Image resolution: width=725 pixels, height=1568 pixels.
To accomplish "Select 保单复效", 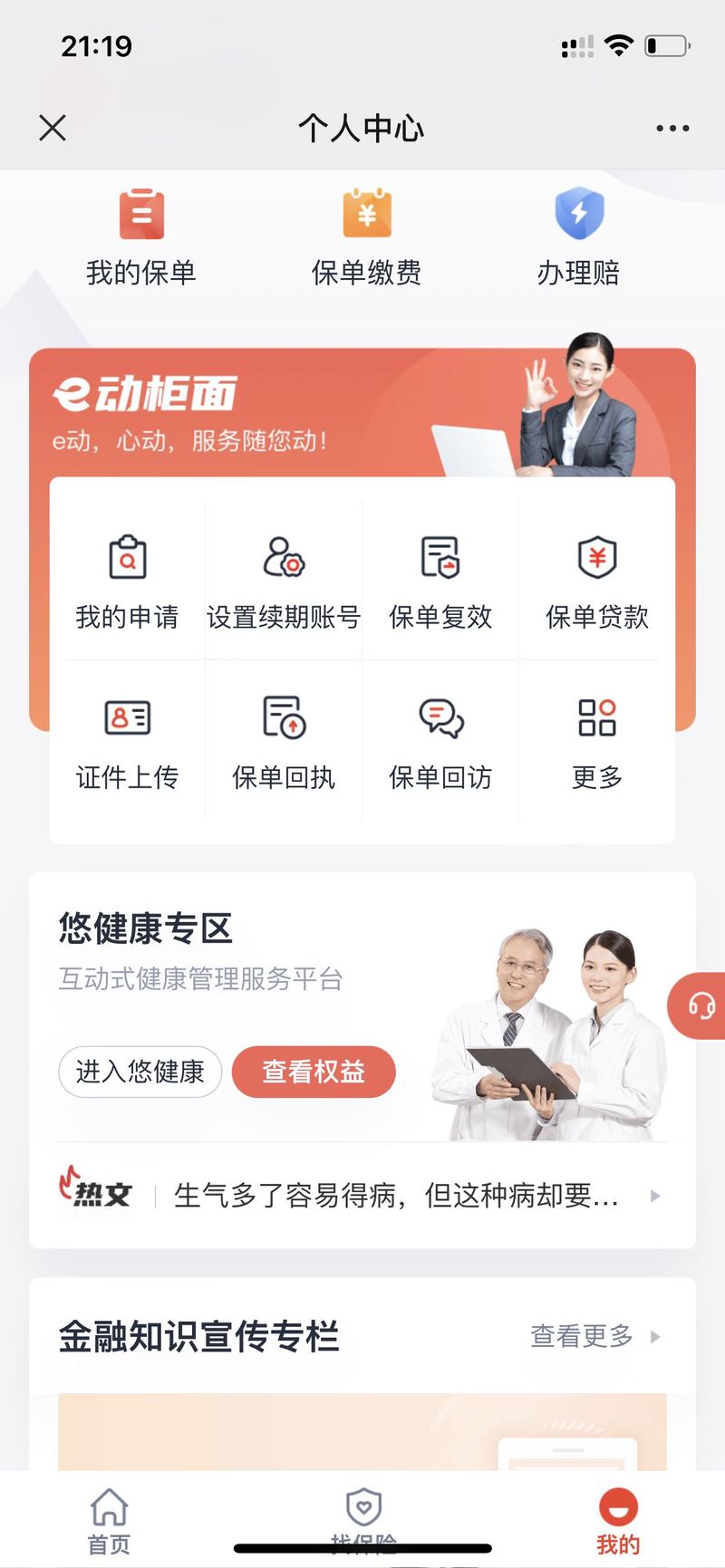I will tap(440, 581).
